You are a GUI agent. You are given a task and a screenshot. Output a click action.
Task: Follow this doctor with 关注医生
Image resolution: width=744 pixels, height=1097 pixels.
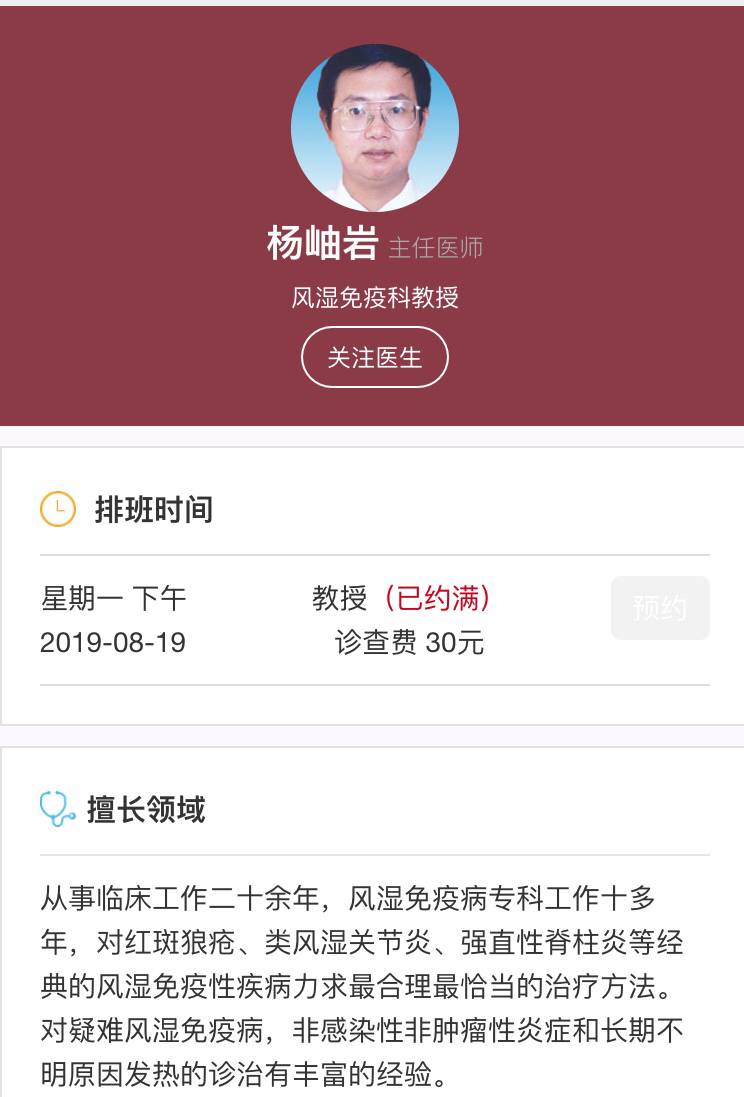375,357
